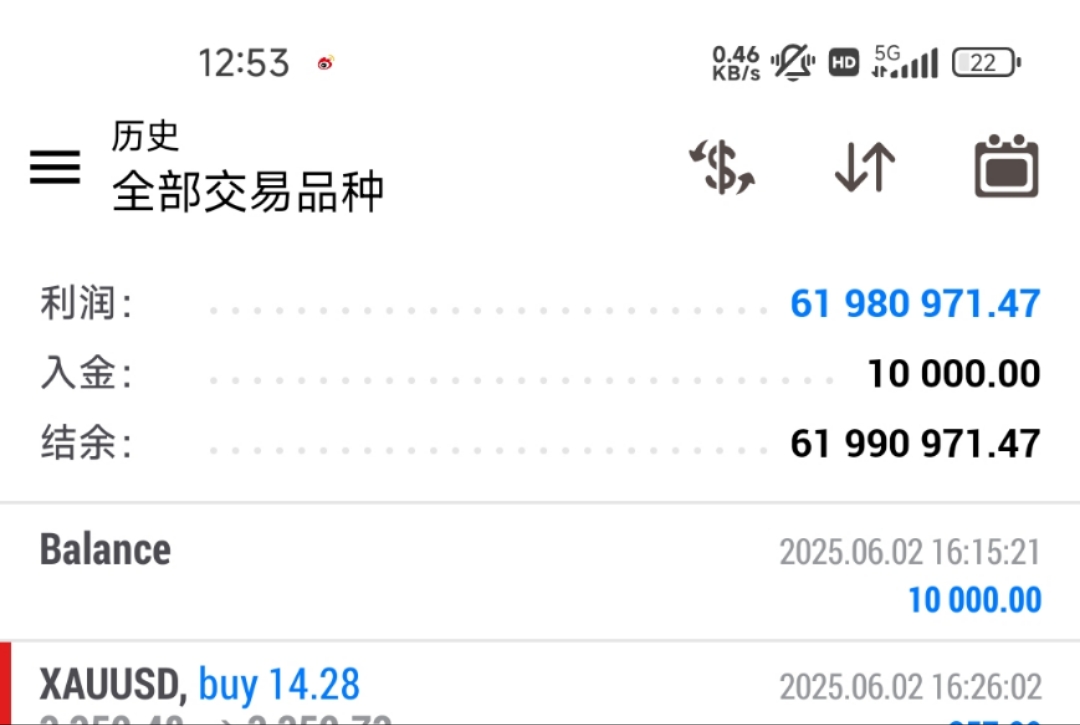This screenshot has width=1080, height=725.
Task: Open the calendar date range picker
Action: [1006, 167]
